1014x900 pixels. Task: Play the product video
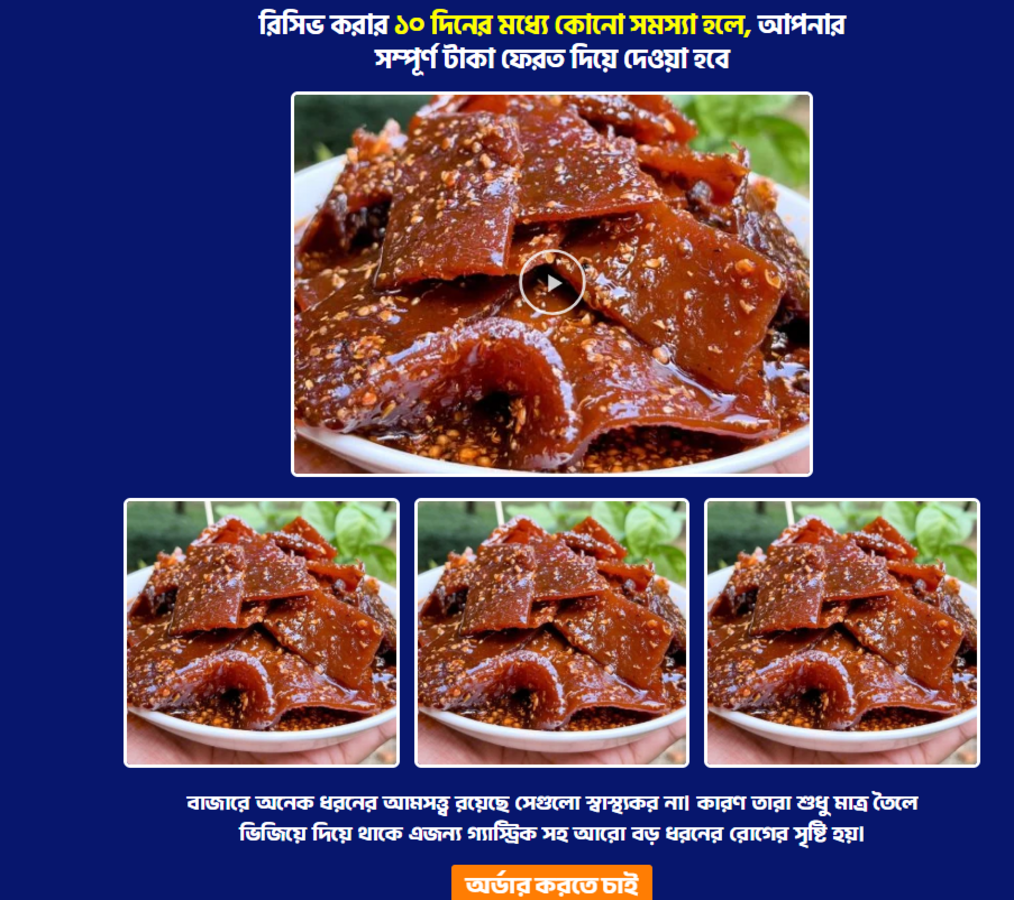point(552,283)
